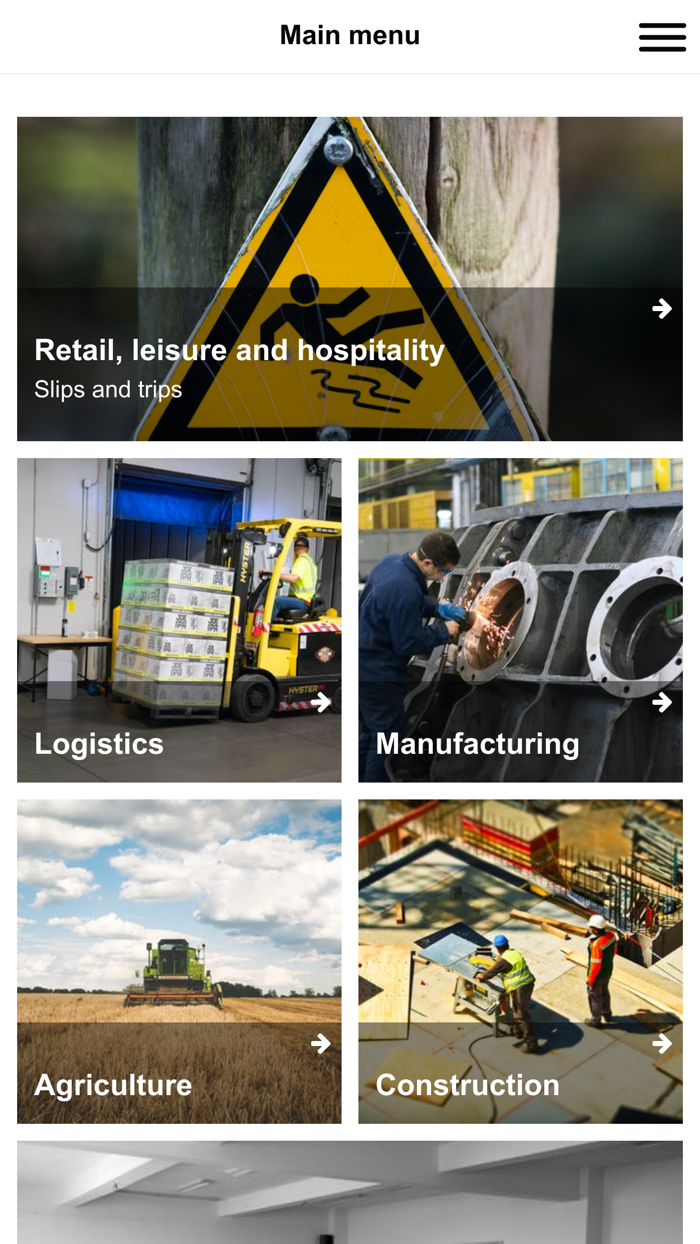Select the Manufacturing category tile
700x1244 pixels.
click(x=520, y=620)
